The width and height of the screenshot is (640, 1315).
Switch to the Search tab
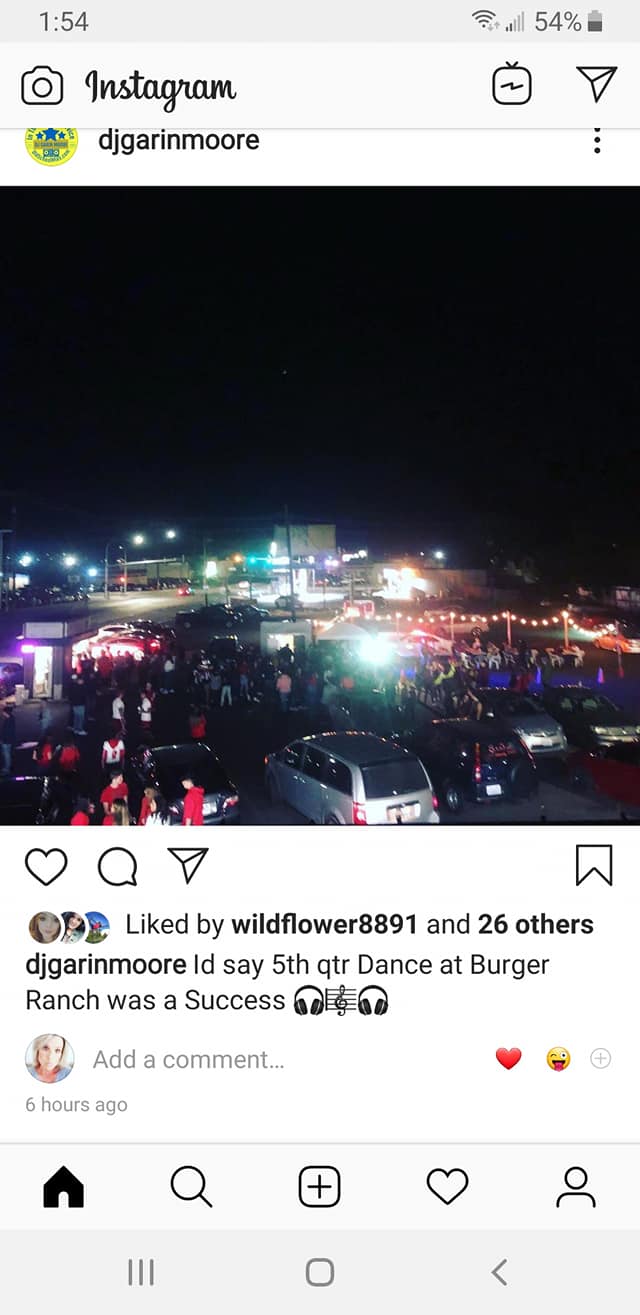click(191, 1187)
